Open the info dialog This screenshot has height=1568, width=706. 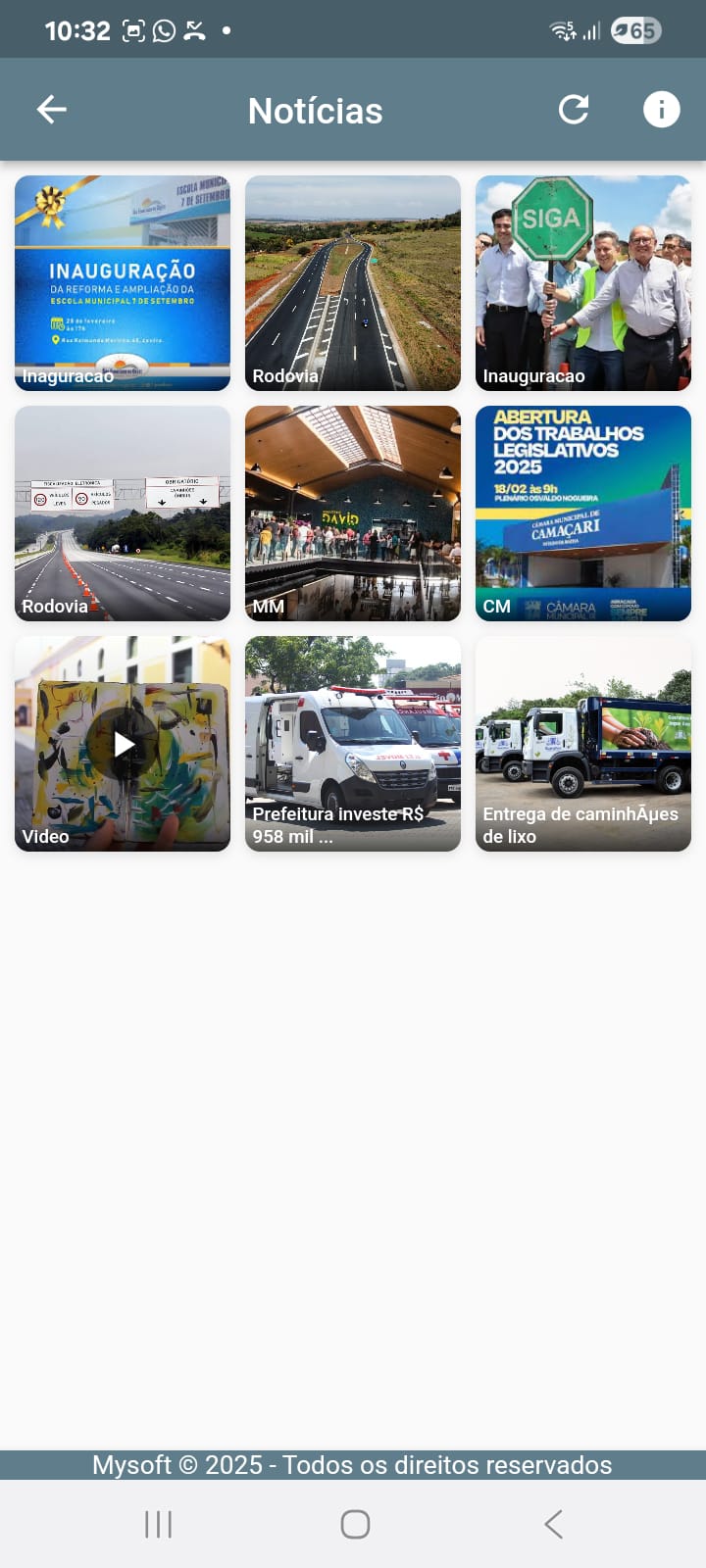(661, 110)
